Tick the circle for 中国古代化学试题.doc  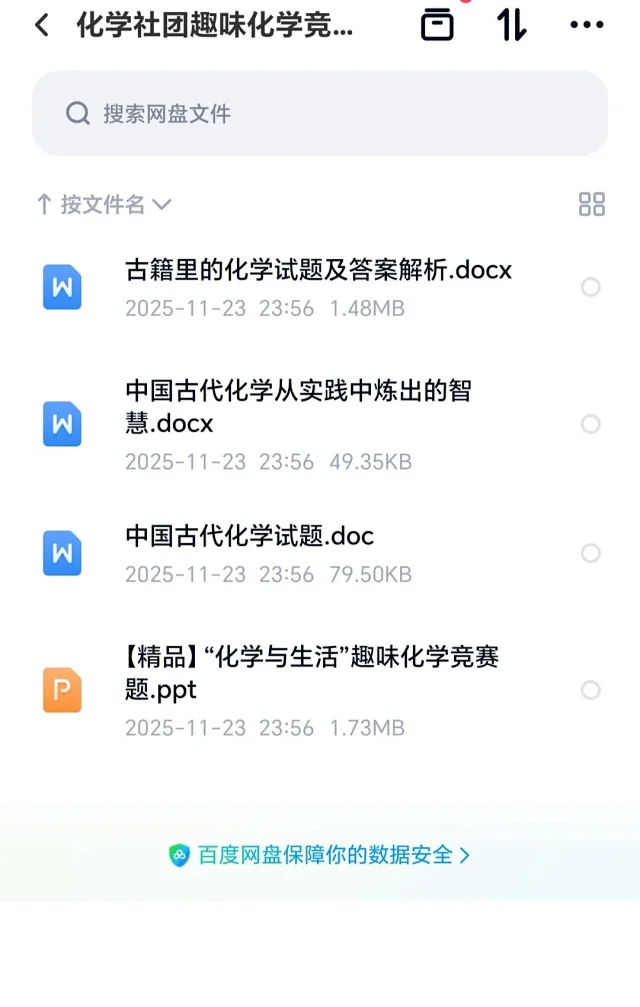click(x=591, y=553)
